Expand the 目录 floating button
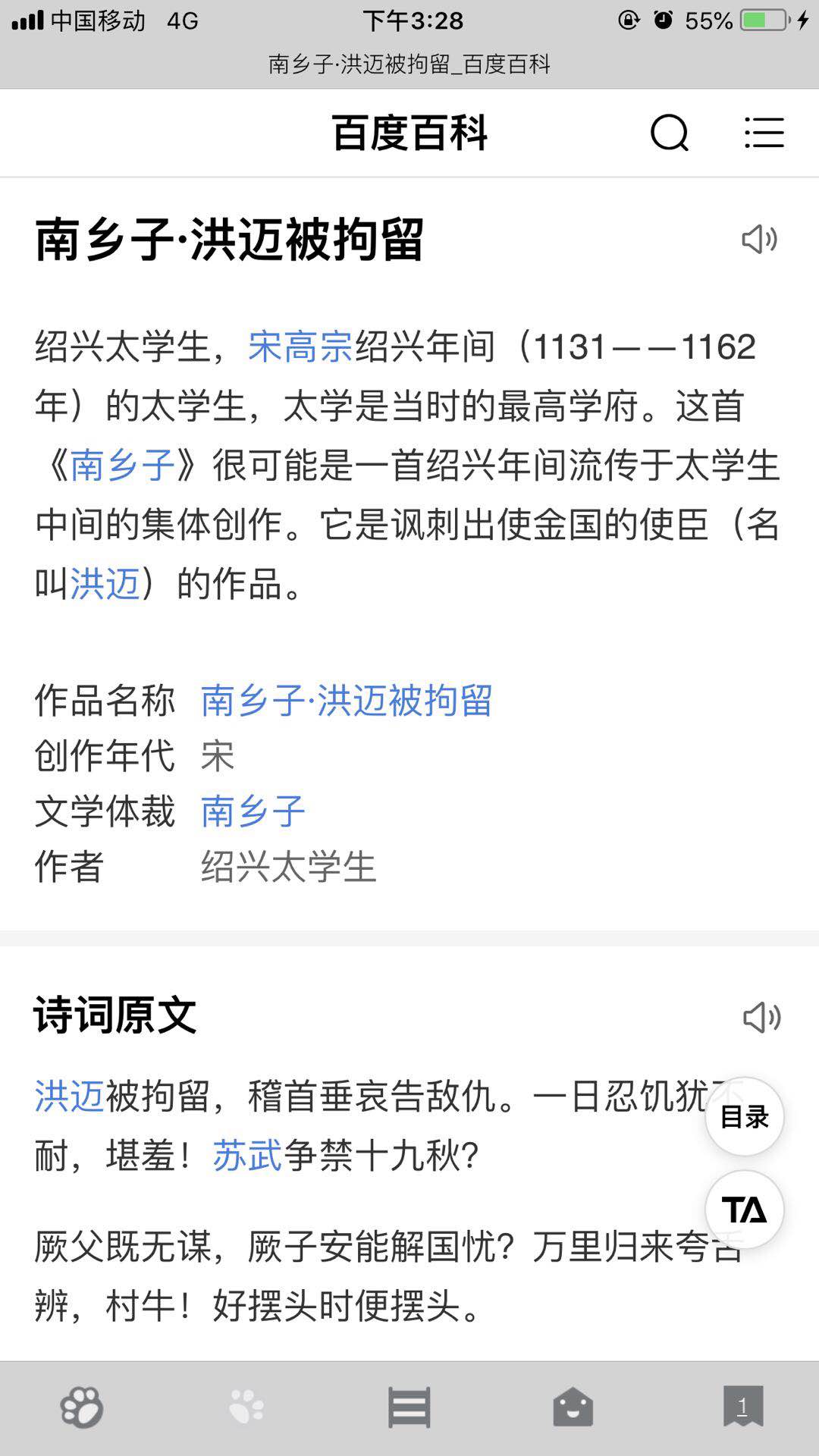819x1456 pixels. 744,1116
